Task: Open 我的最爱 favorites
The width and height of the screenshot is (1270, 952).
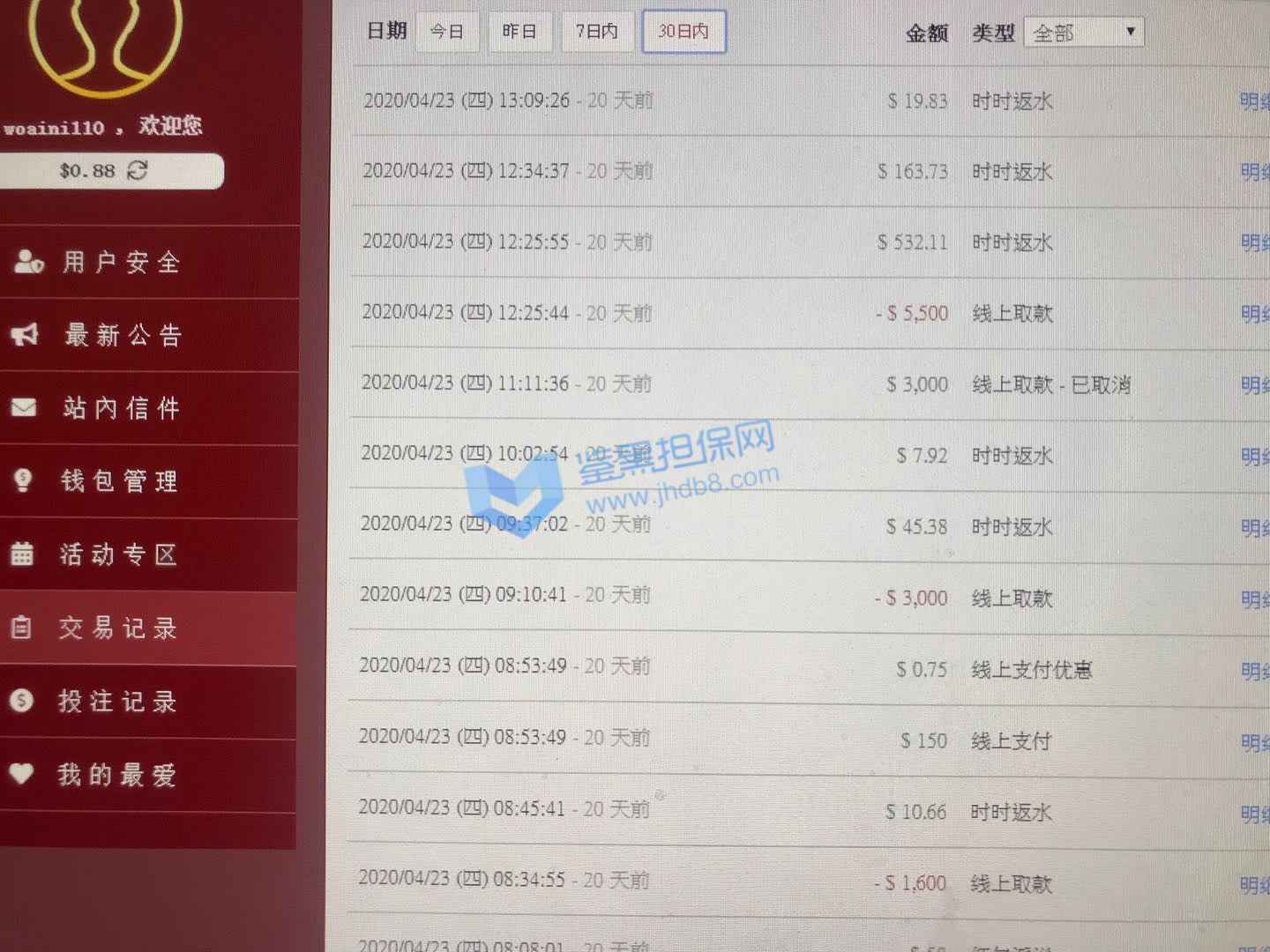Action: click(x=116, y=775)
